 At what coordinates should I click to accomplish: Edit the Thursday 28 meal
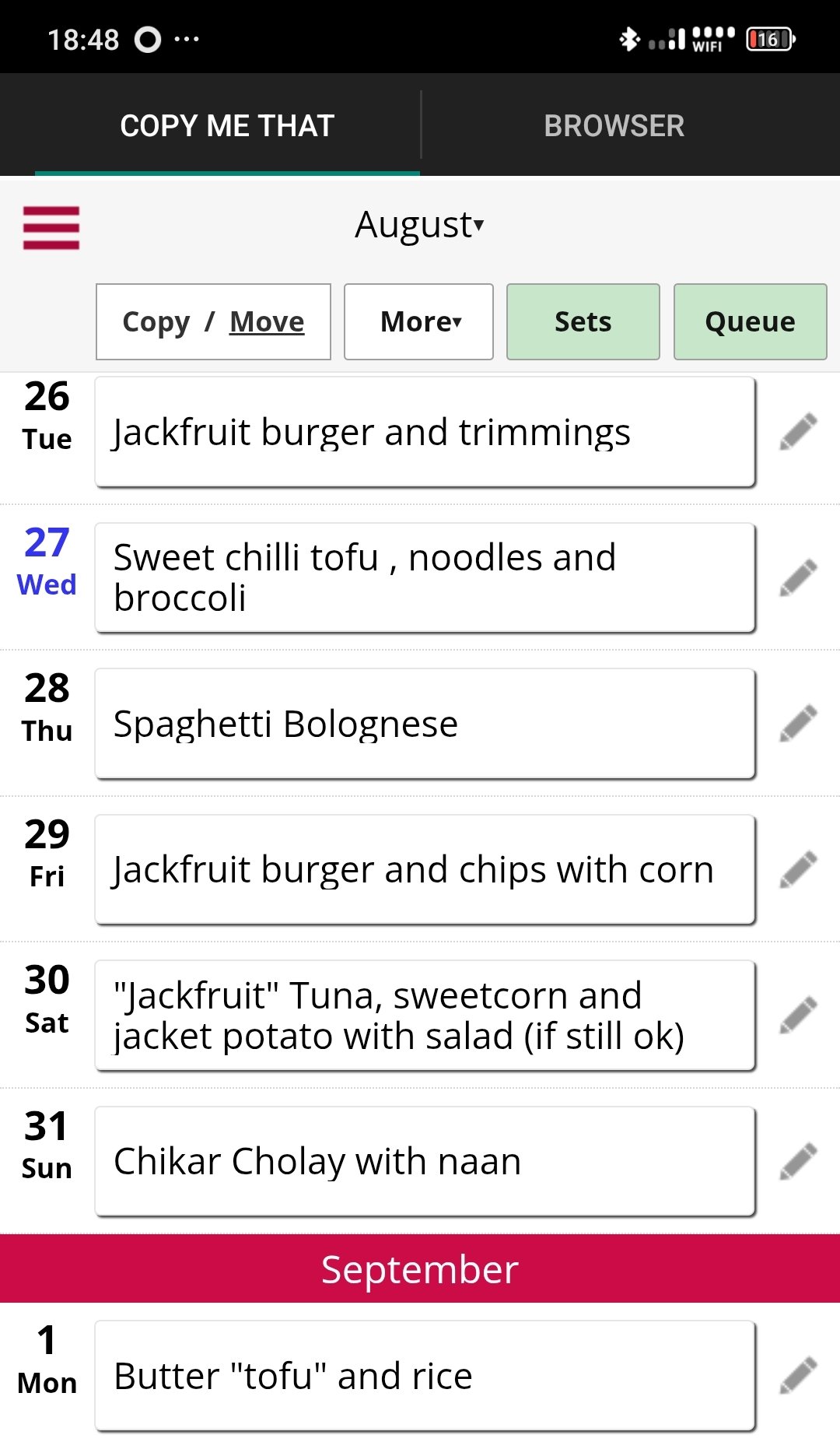point(799,724)
